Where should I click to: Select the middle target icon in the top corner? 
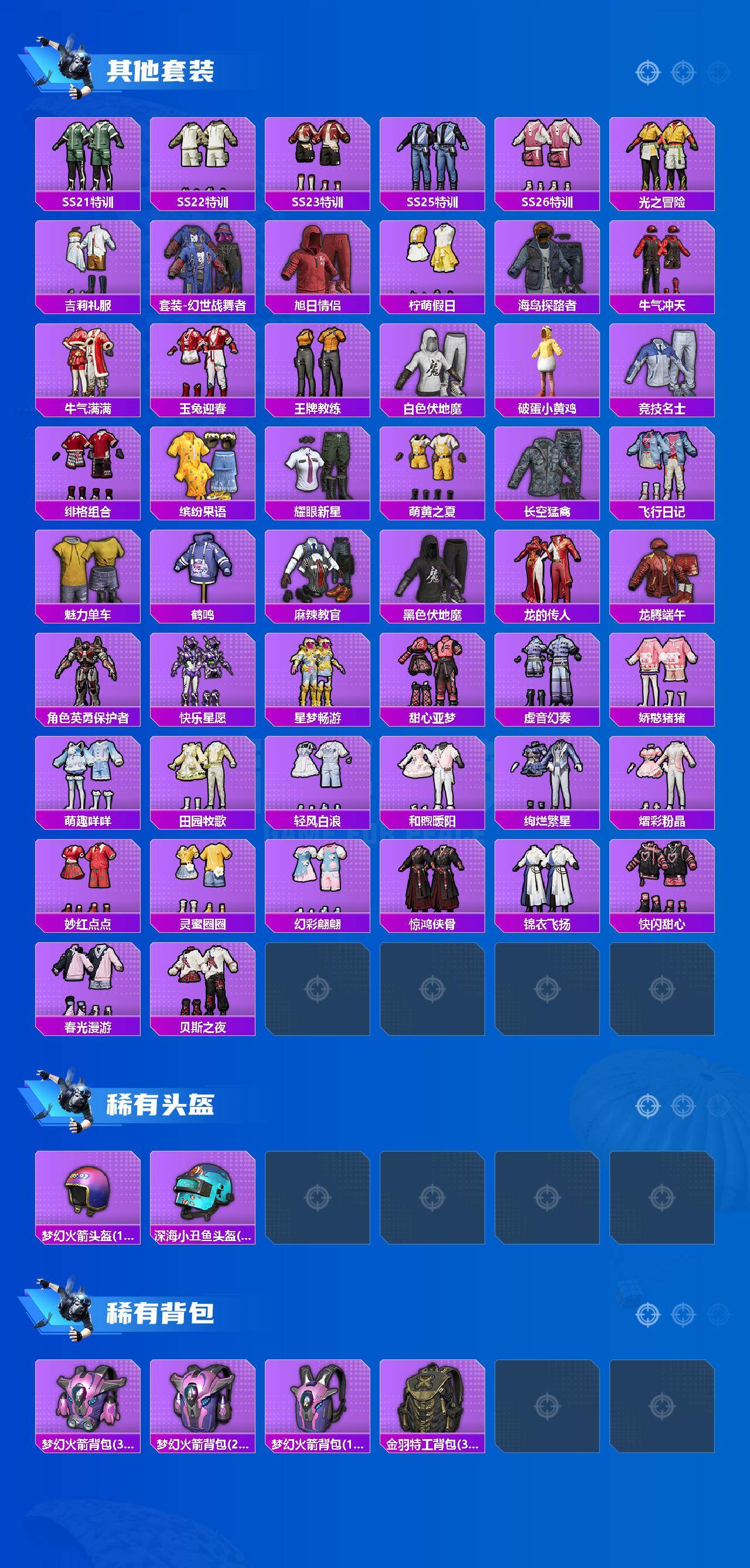tap(683, 72)
